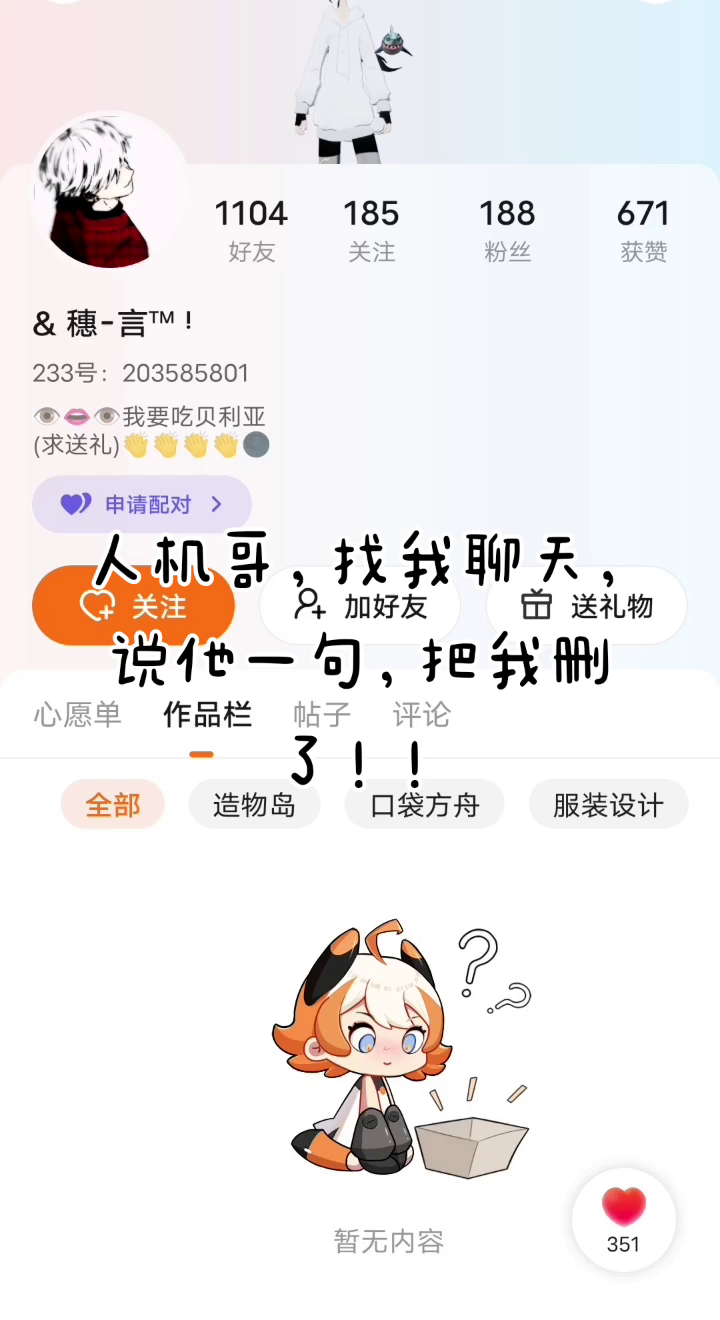Filter works by 造物岛
720x1320 pixels.
[x=254, y=805]
